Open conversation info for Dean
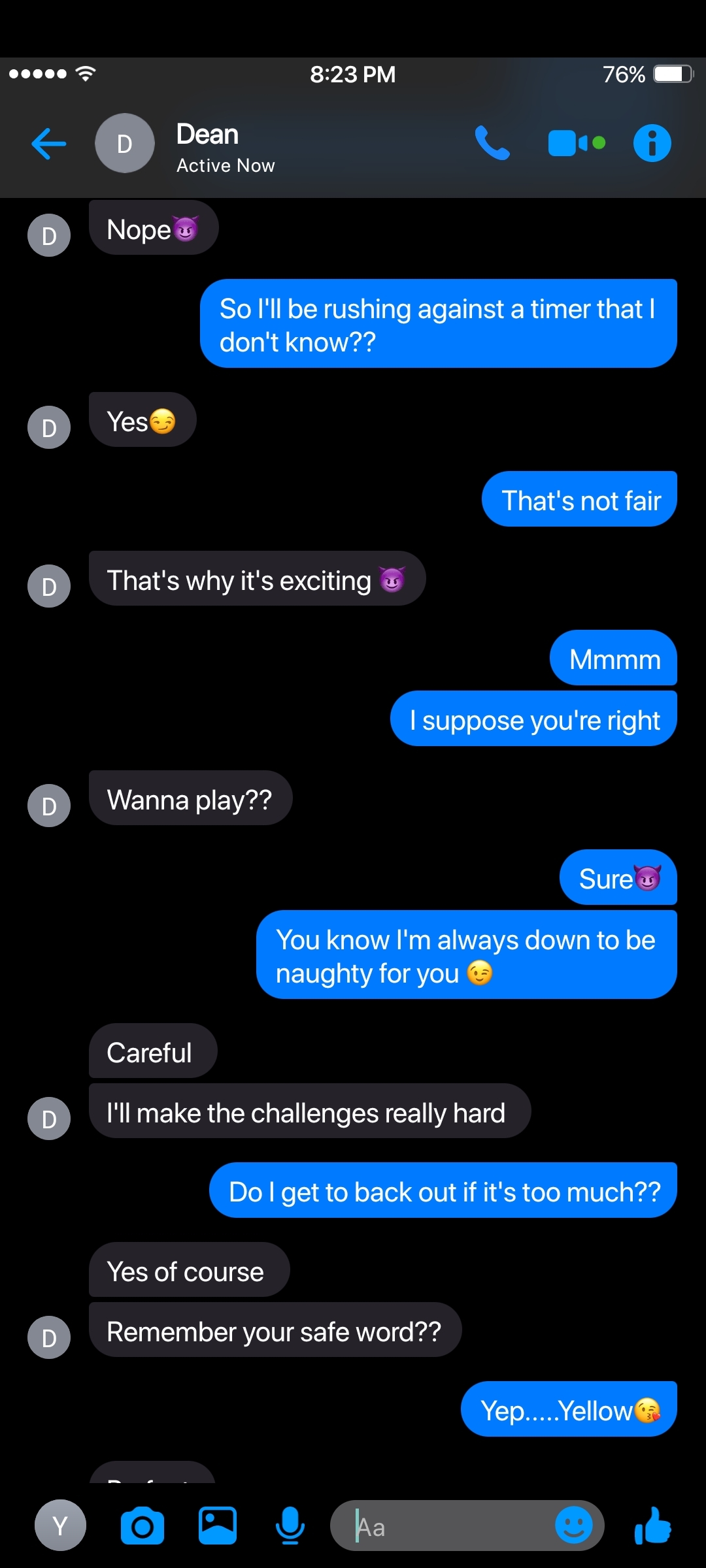The width and height of the screenshot is (706, 1568). 652,143
